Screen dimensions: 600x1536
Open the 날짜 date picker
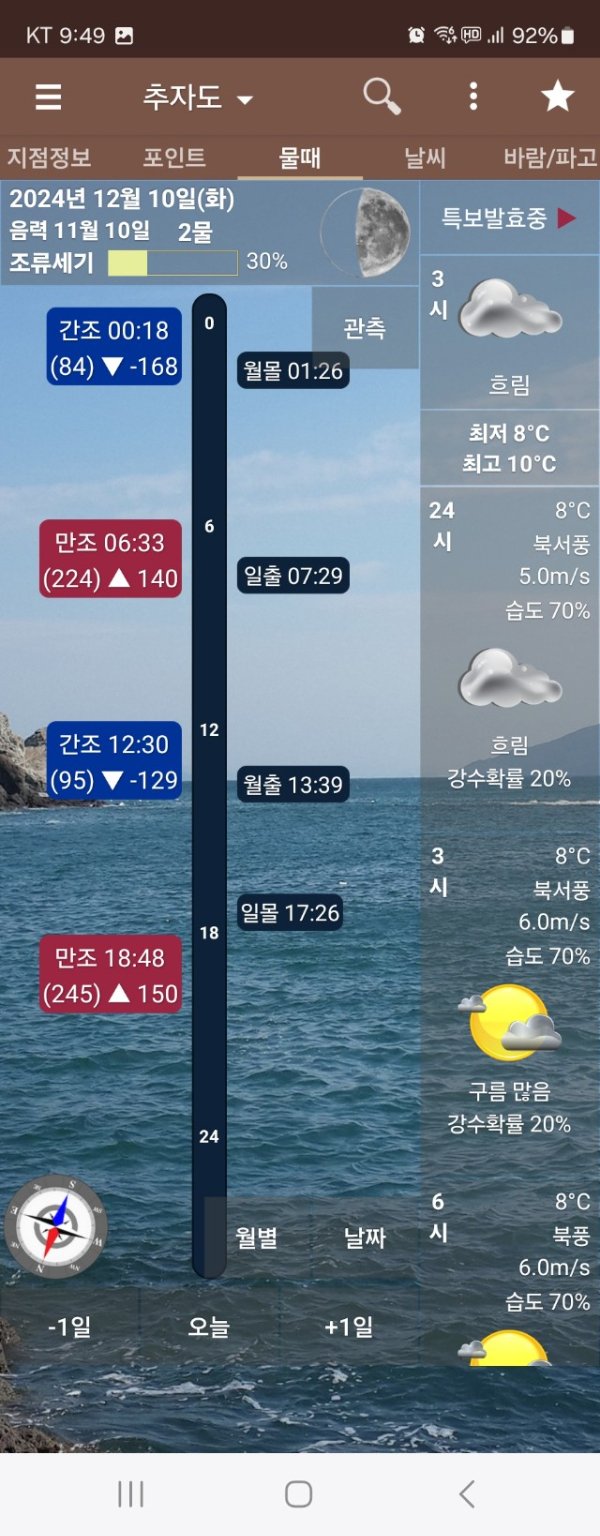coord(365,1238)
